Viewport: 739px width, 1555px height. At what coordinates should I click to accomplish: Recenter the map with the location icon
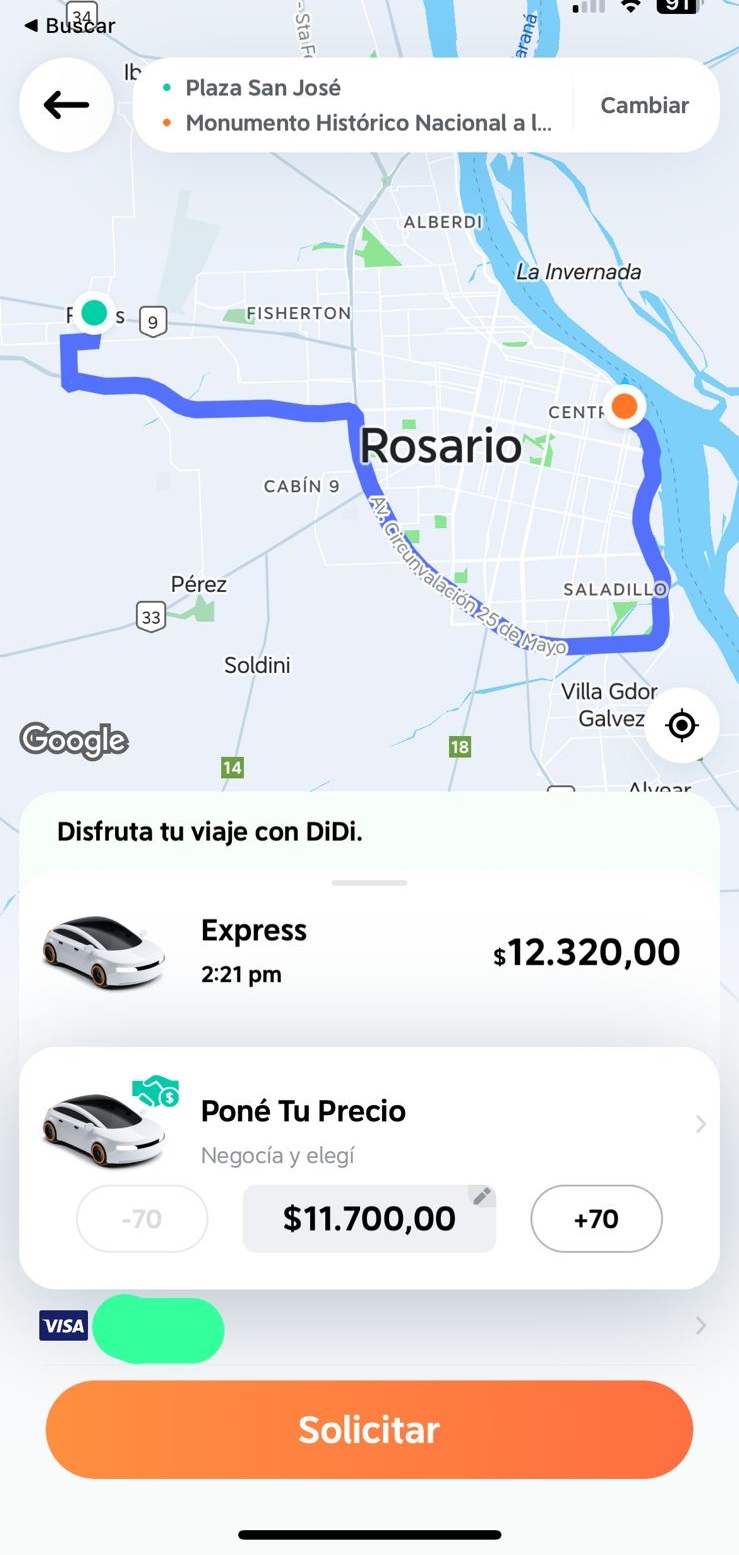(x=681, y=725)
